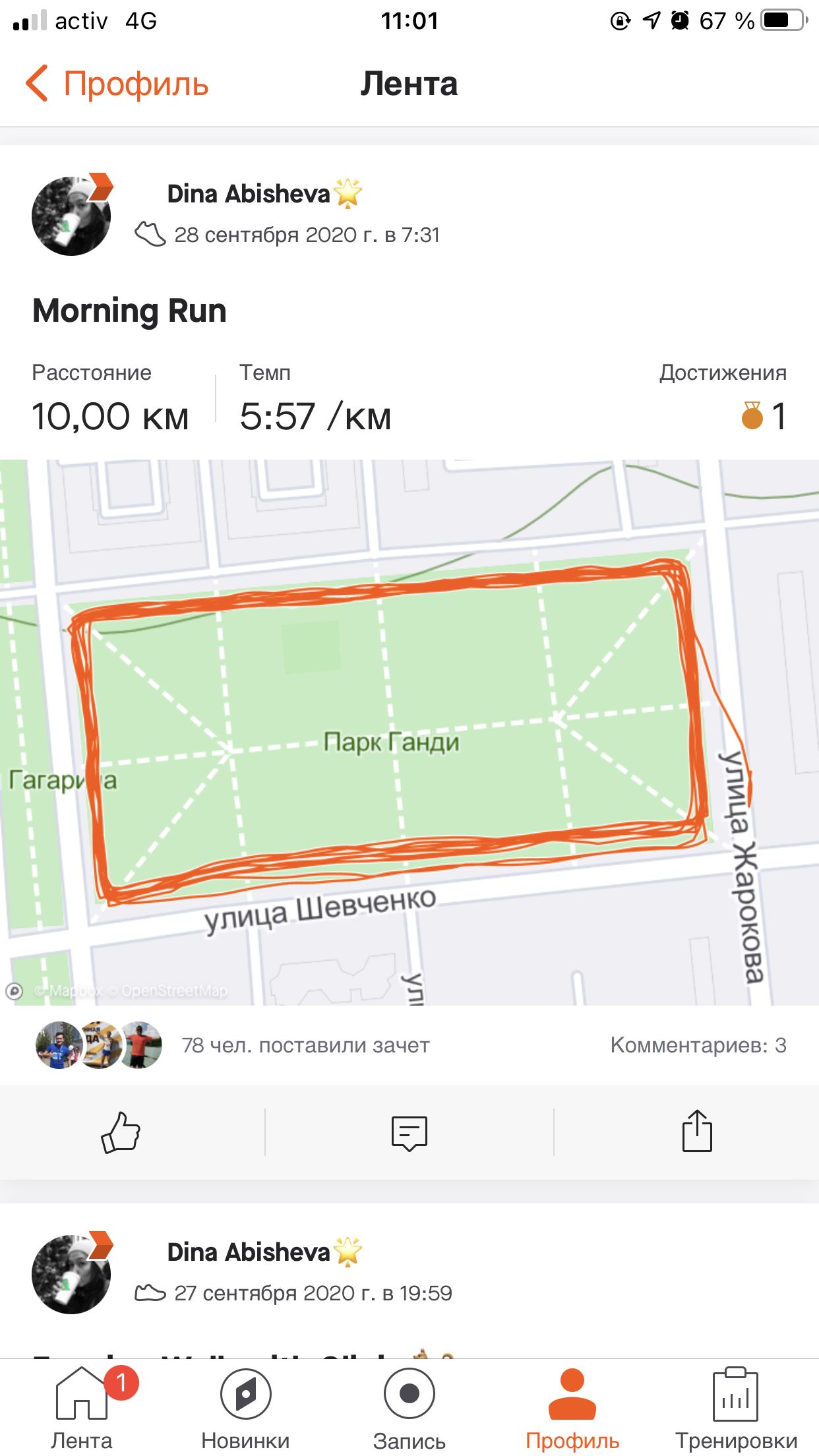Open the Morning Run route map
The height and width of the screenshot is (1456, 819).
(409, 732)
